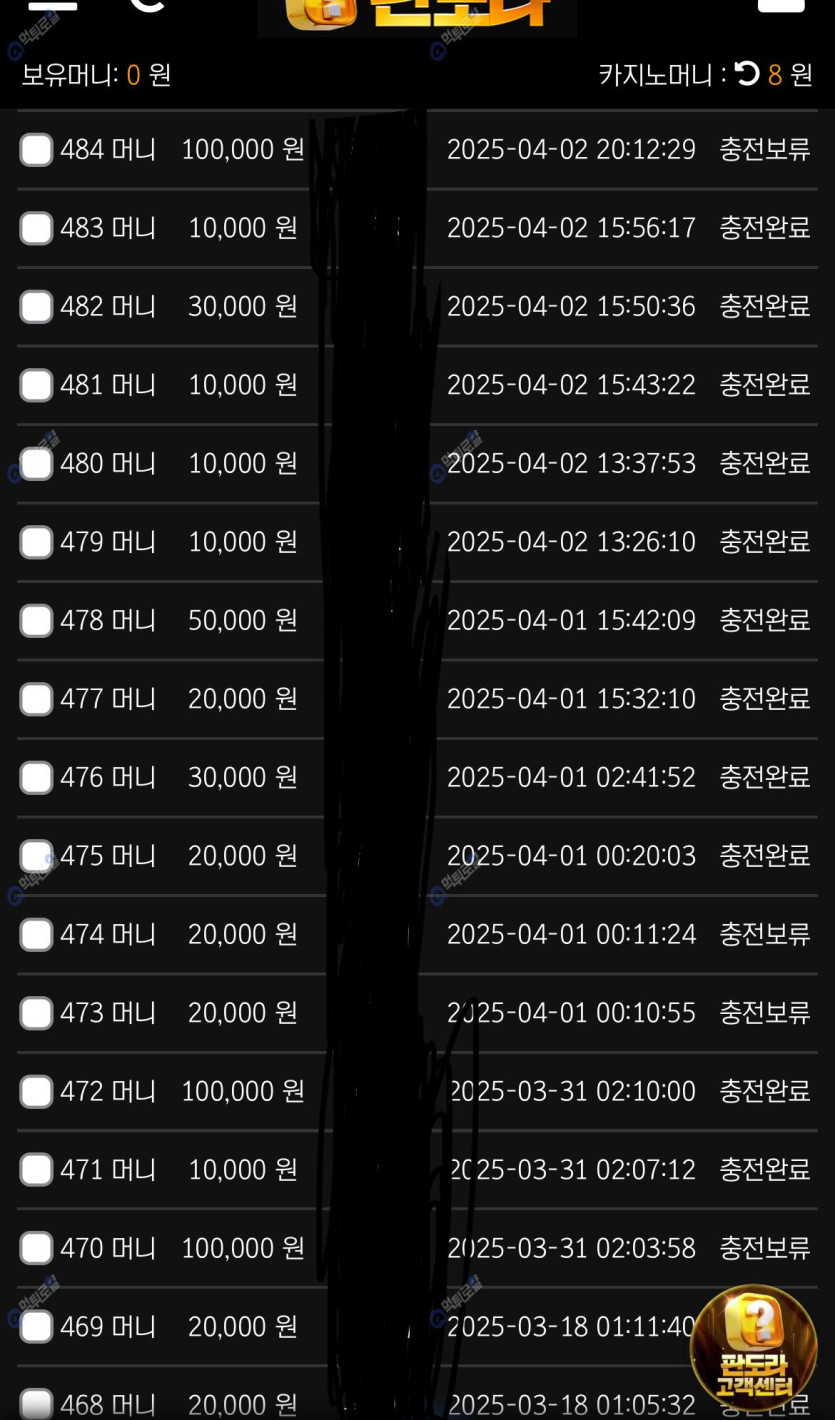The width and height of the screenshot is (835, 1420).
Task: Check the 478 머니 row checkbox
Action: pyautogui.click(x=36, y=620)
